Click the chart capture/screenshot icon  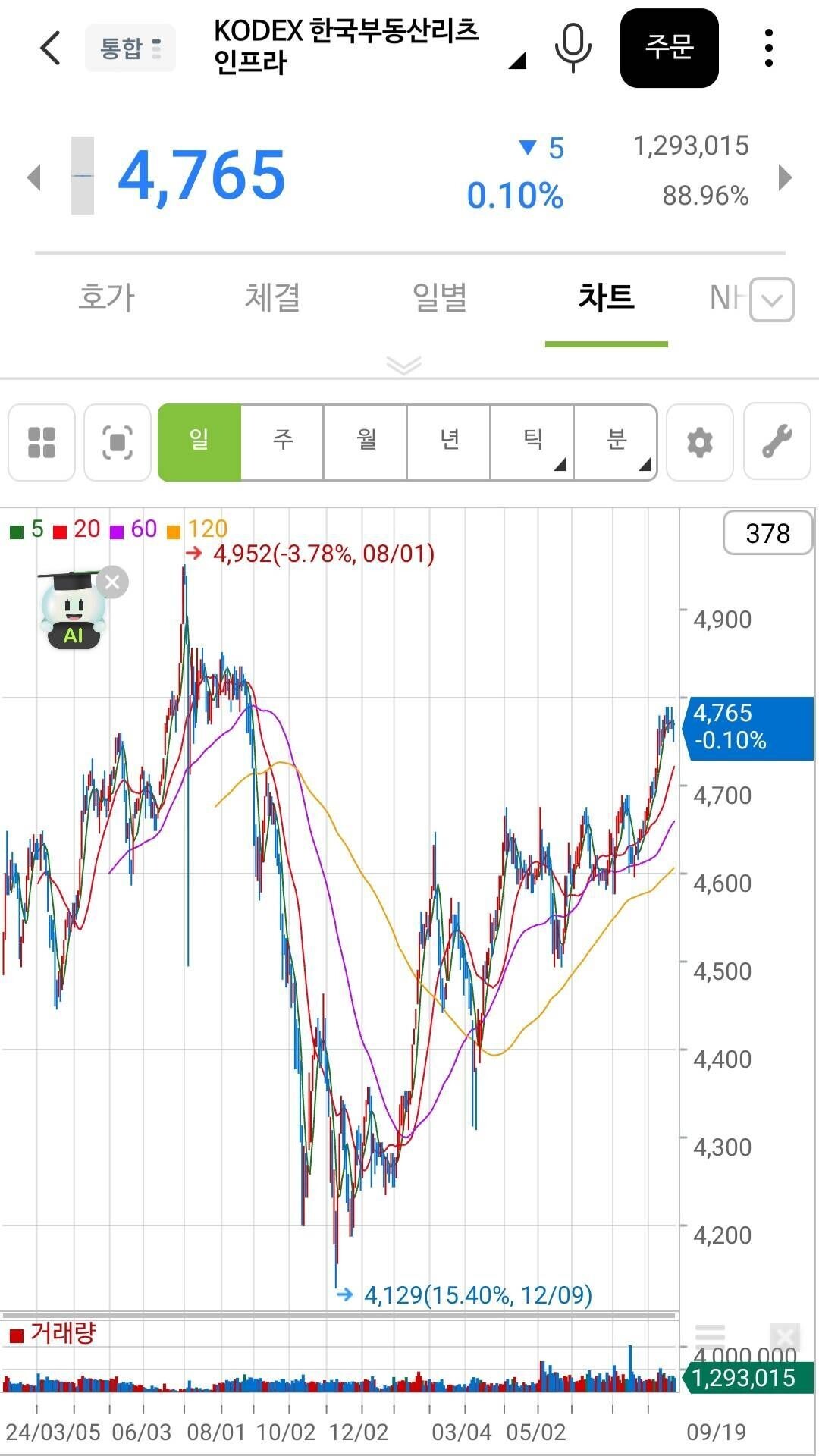coord(118,443)
